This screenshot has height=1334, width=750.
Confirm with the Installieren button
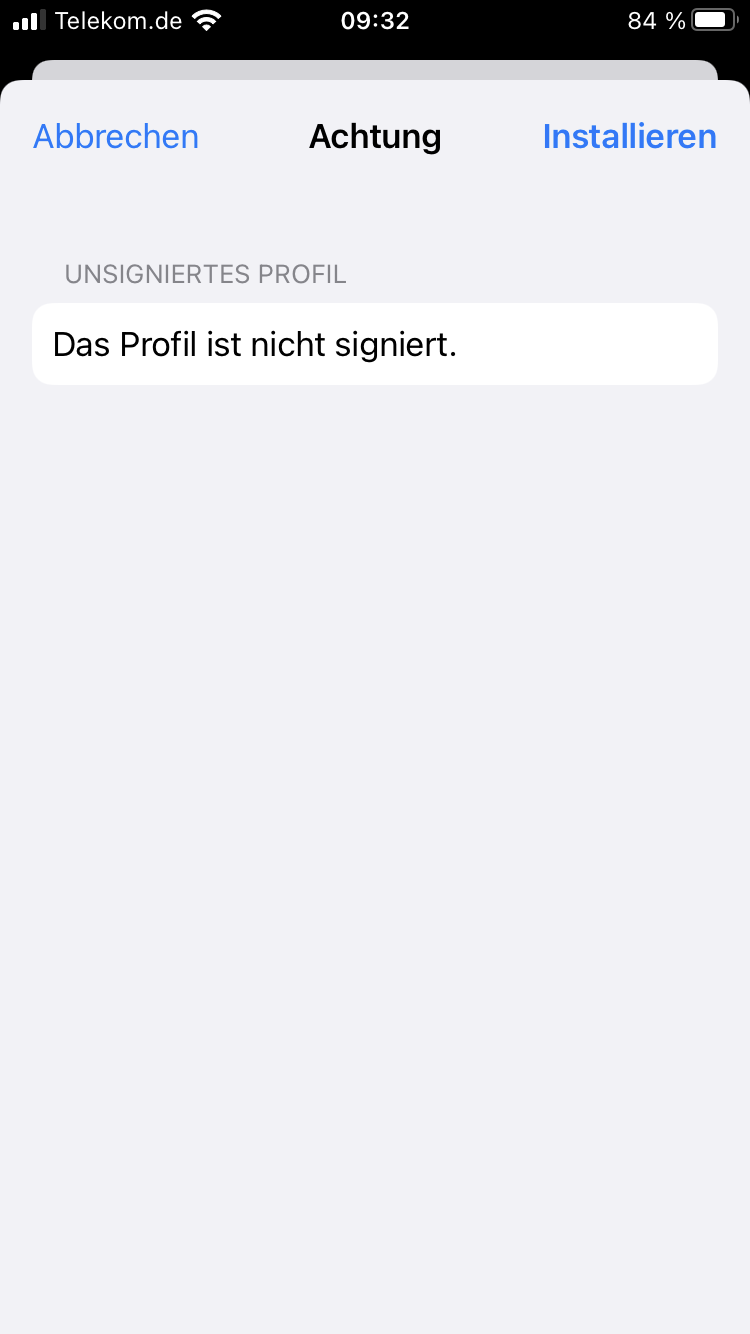629,137
